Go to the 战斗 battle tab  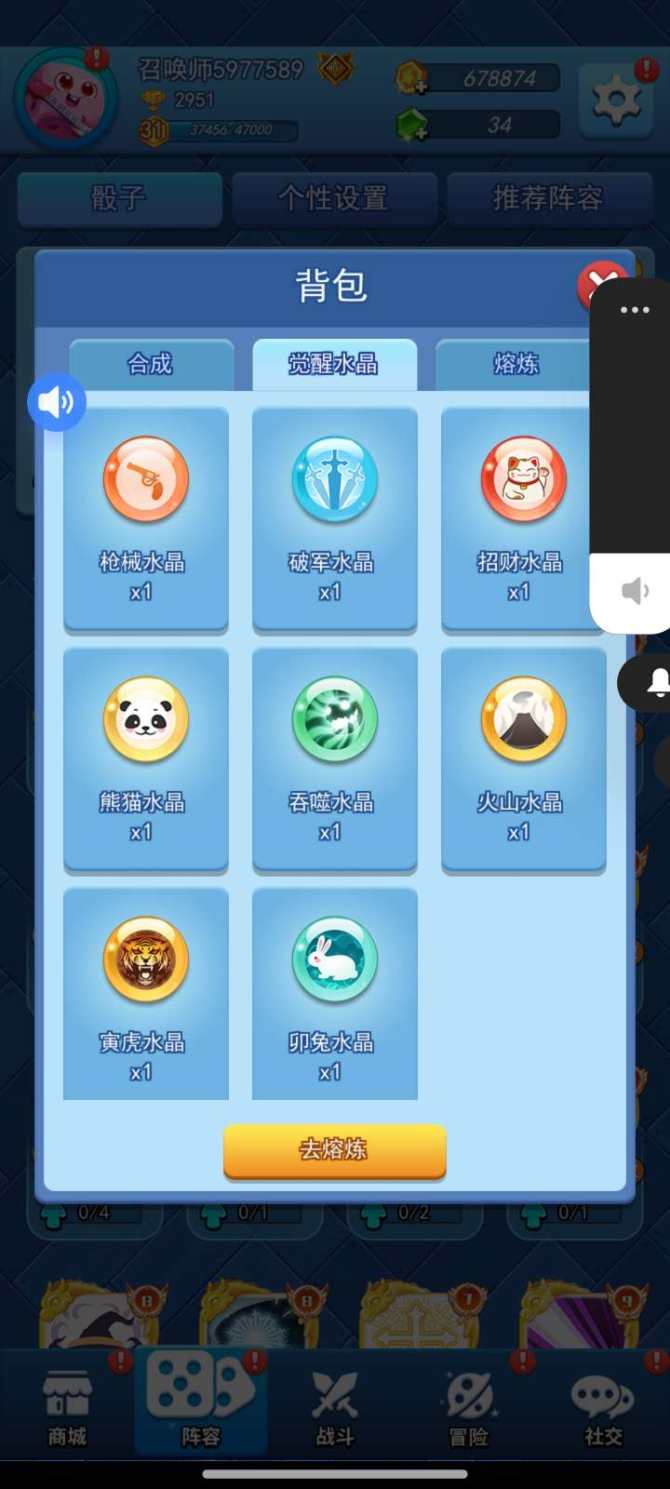(x=334, y=1409)
